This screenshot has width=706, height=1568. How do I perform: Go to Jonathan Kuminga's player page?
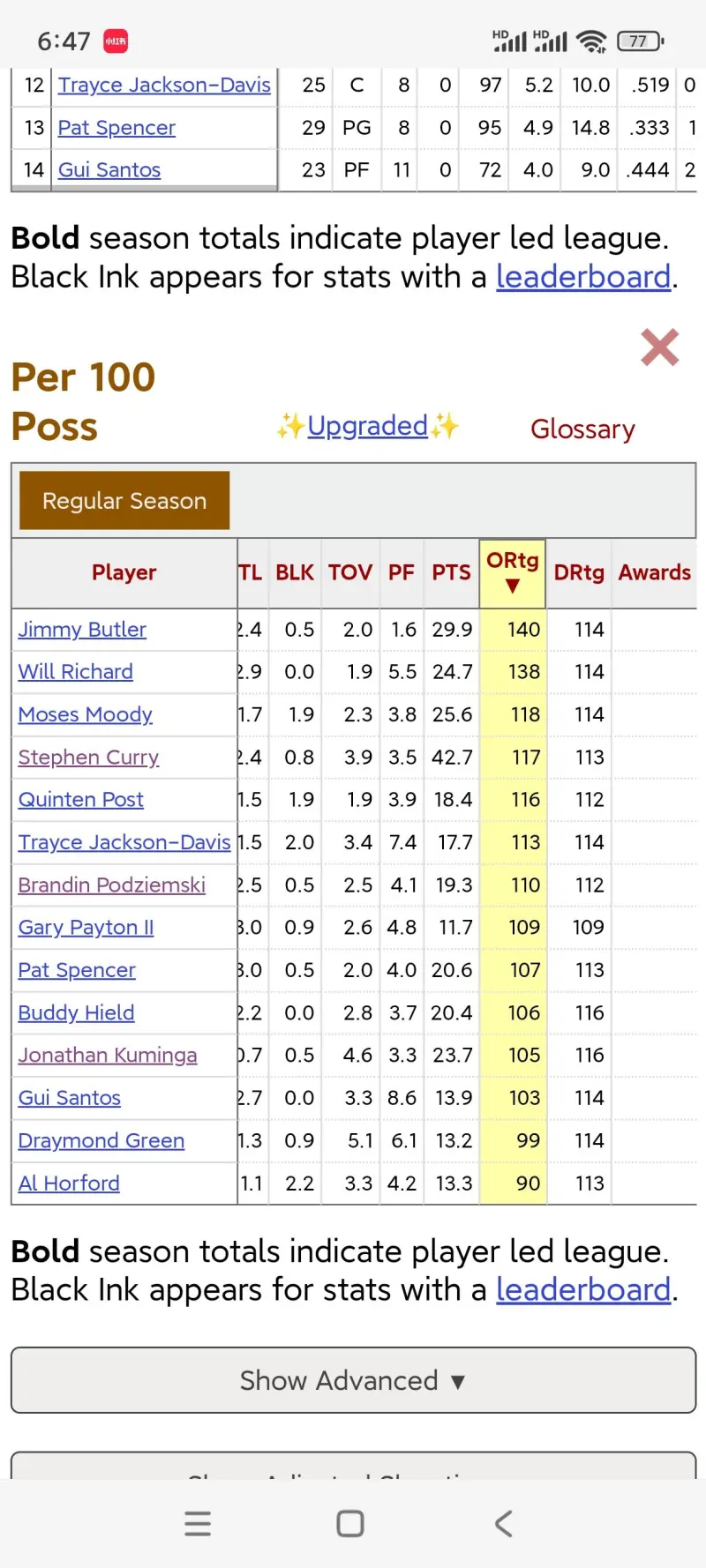(x=108, y=1056)
